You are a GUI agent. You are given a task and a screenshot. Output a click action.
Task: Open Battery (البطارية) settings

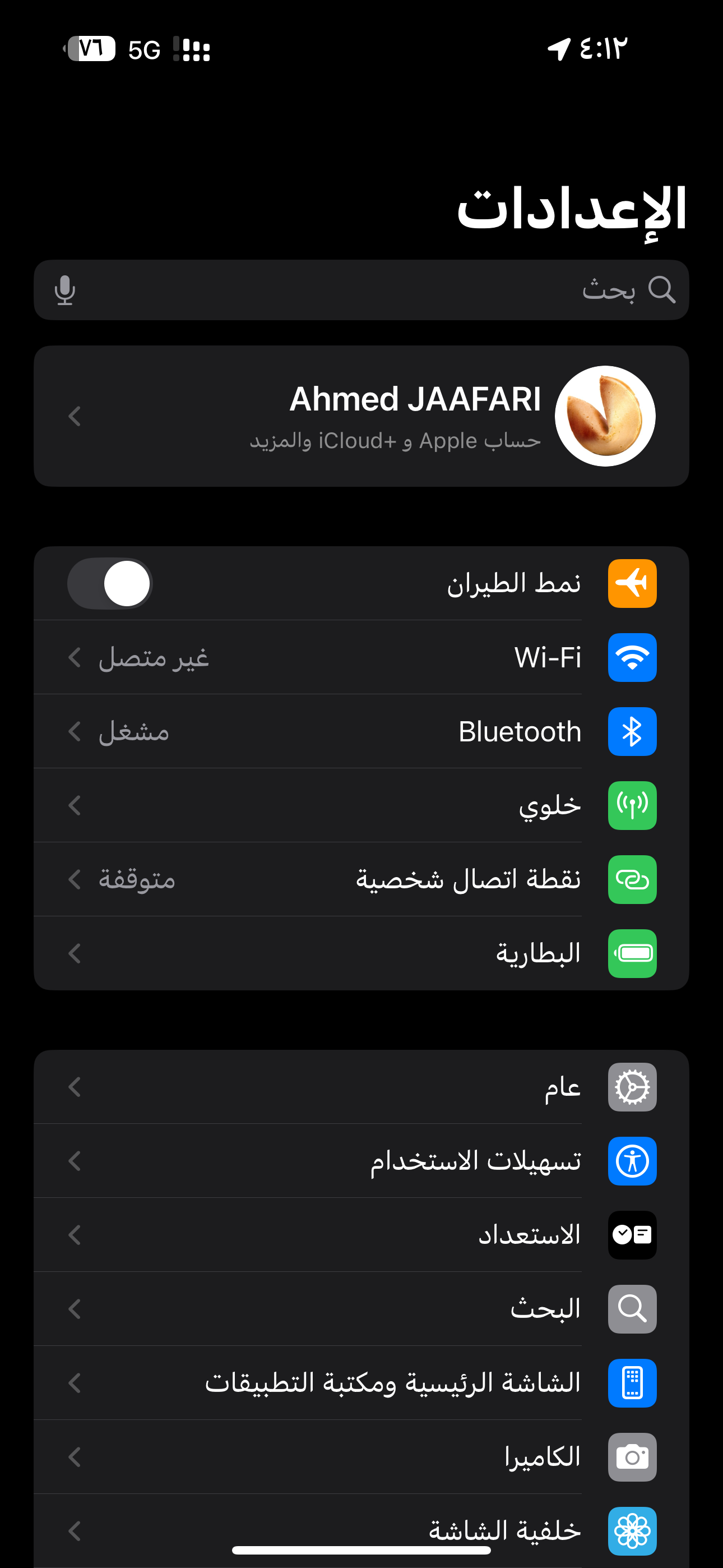[x=361, y=953]
